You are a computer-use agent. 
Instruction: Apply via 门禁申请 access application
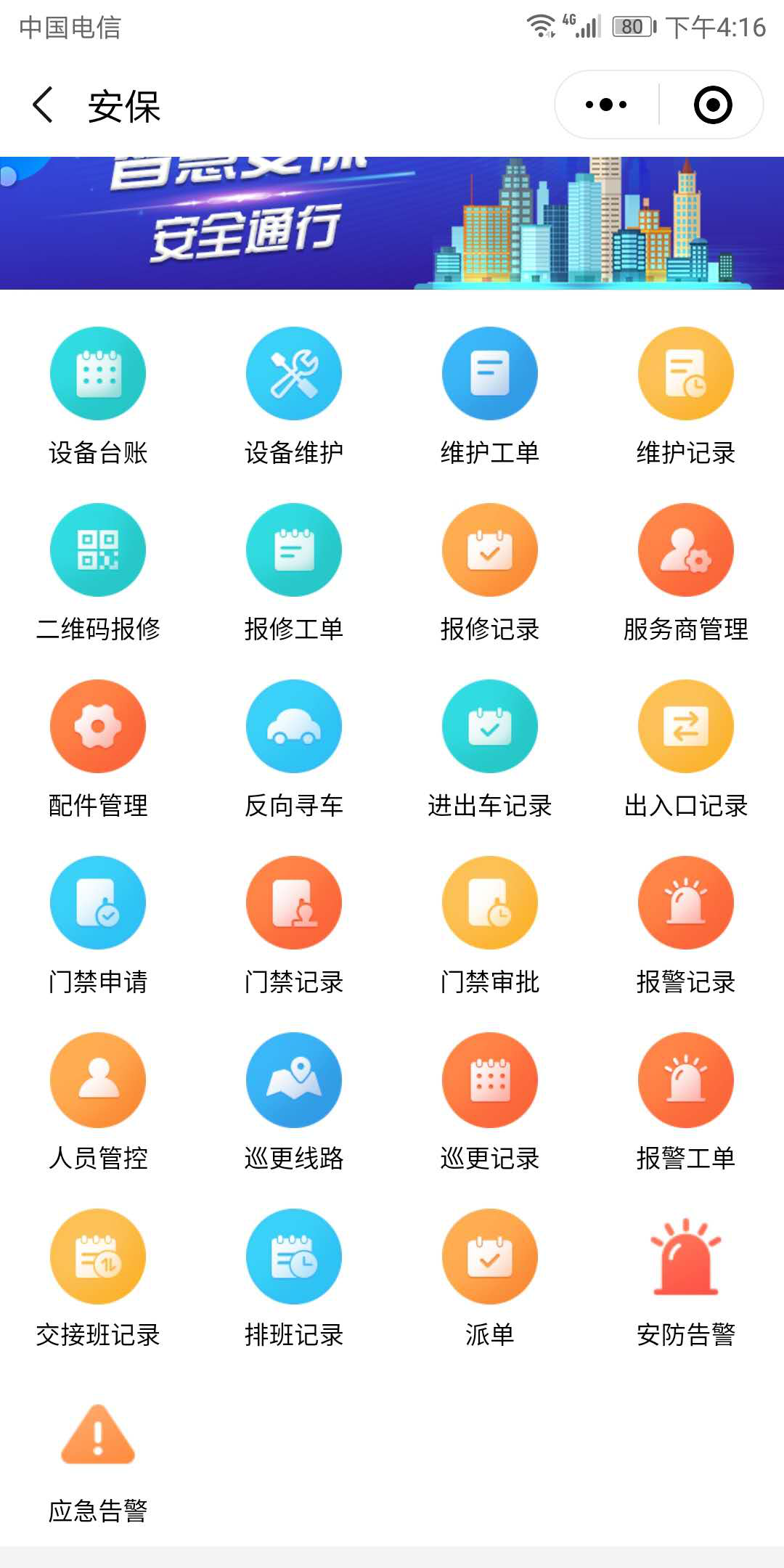98,902
